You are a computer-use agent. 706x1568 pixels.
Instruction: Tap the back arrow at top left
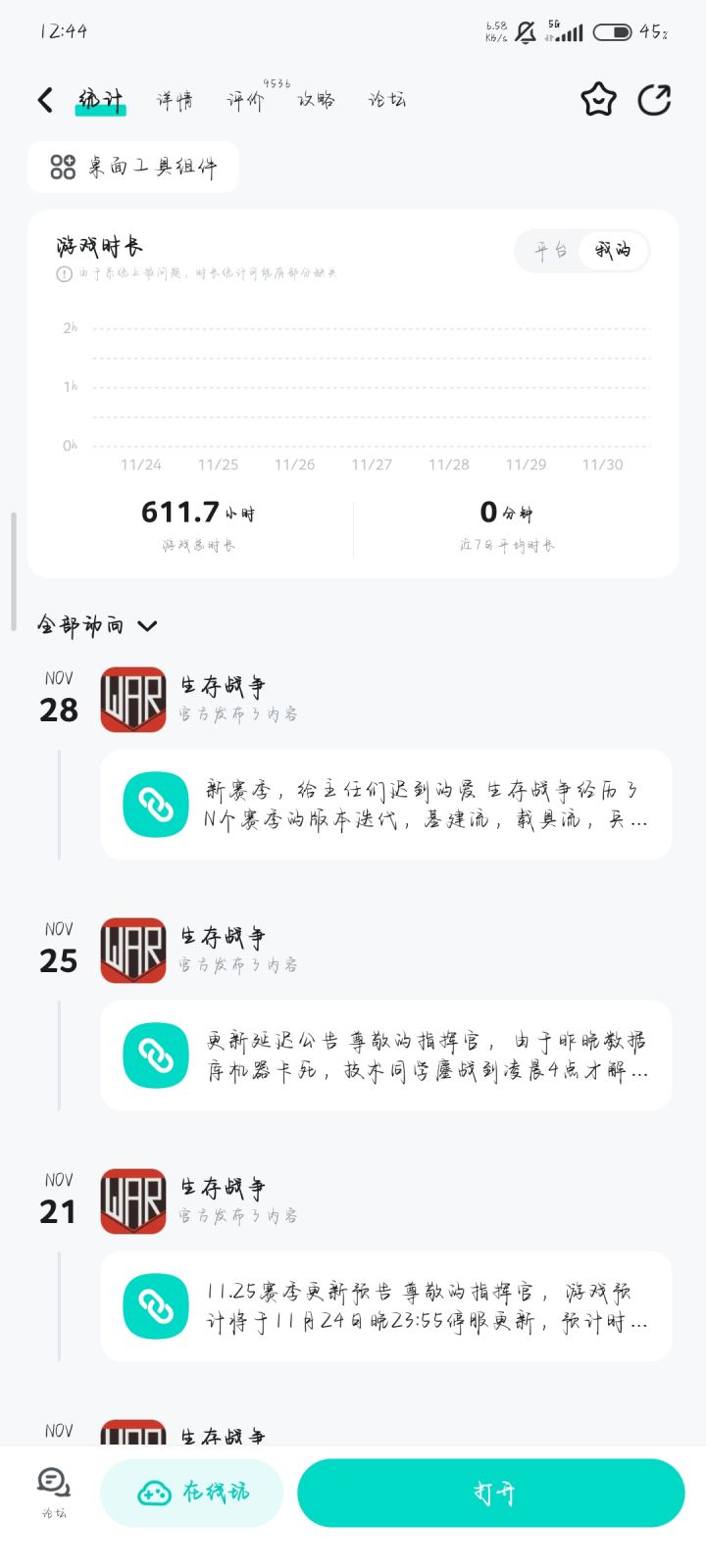(x=43, y=99)
